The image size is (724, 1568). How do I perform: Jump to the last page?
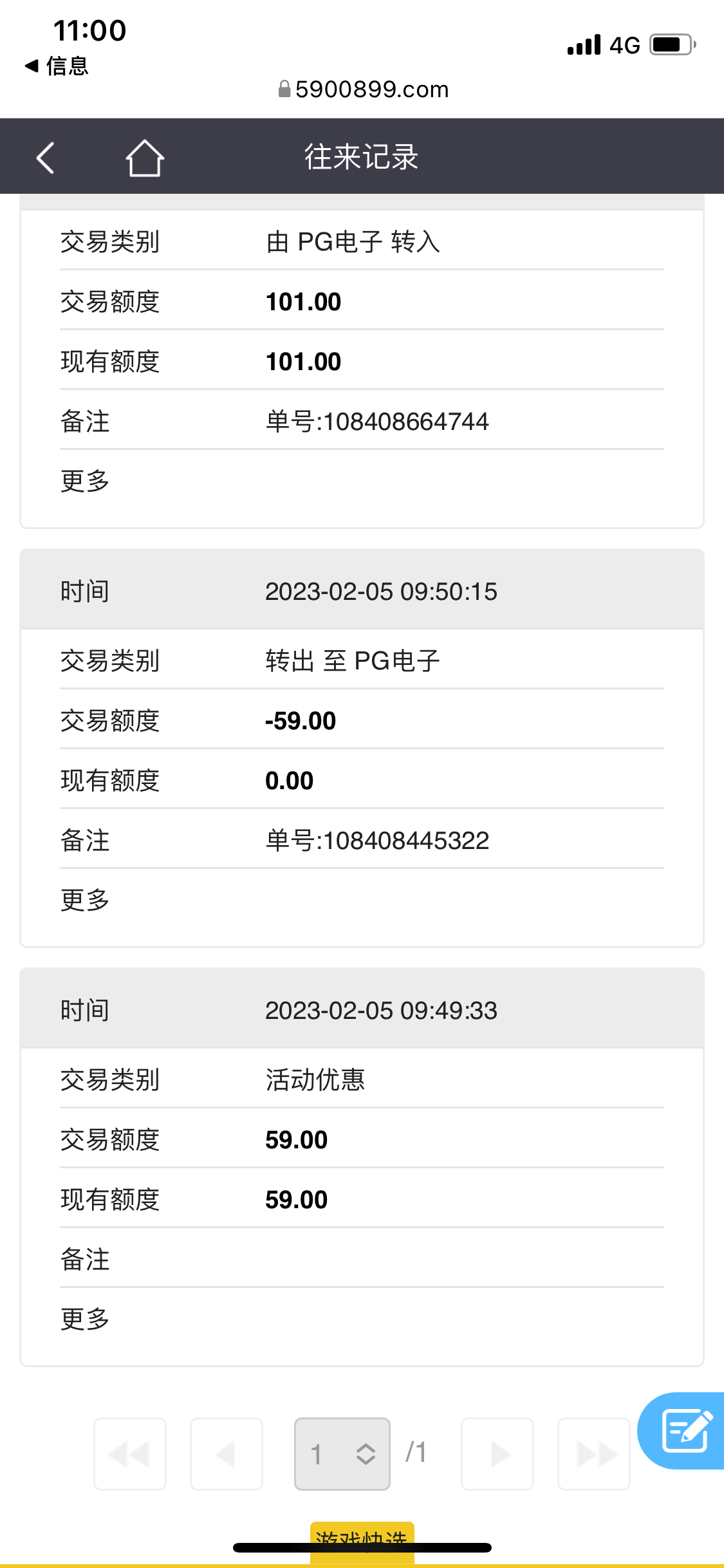(594, 1453)
